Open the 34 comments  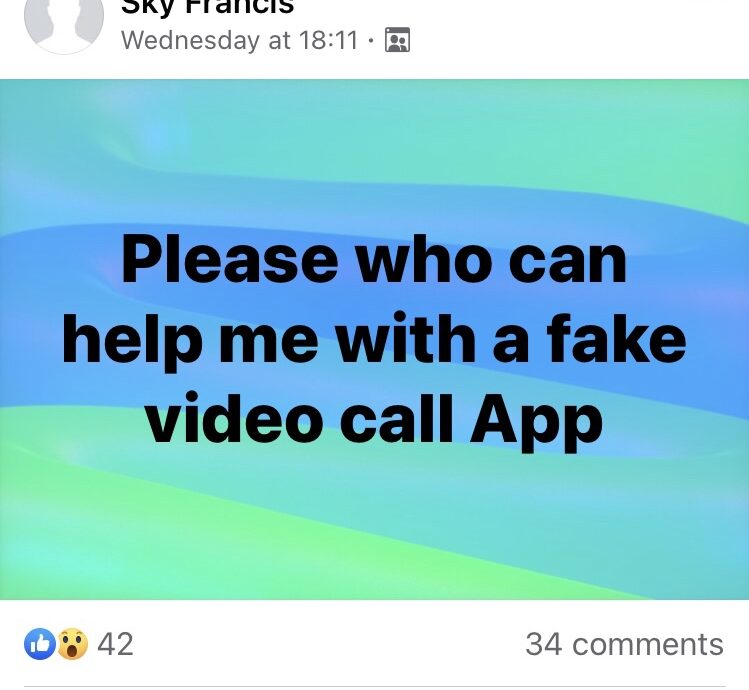tap(623, 644)
